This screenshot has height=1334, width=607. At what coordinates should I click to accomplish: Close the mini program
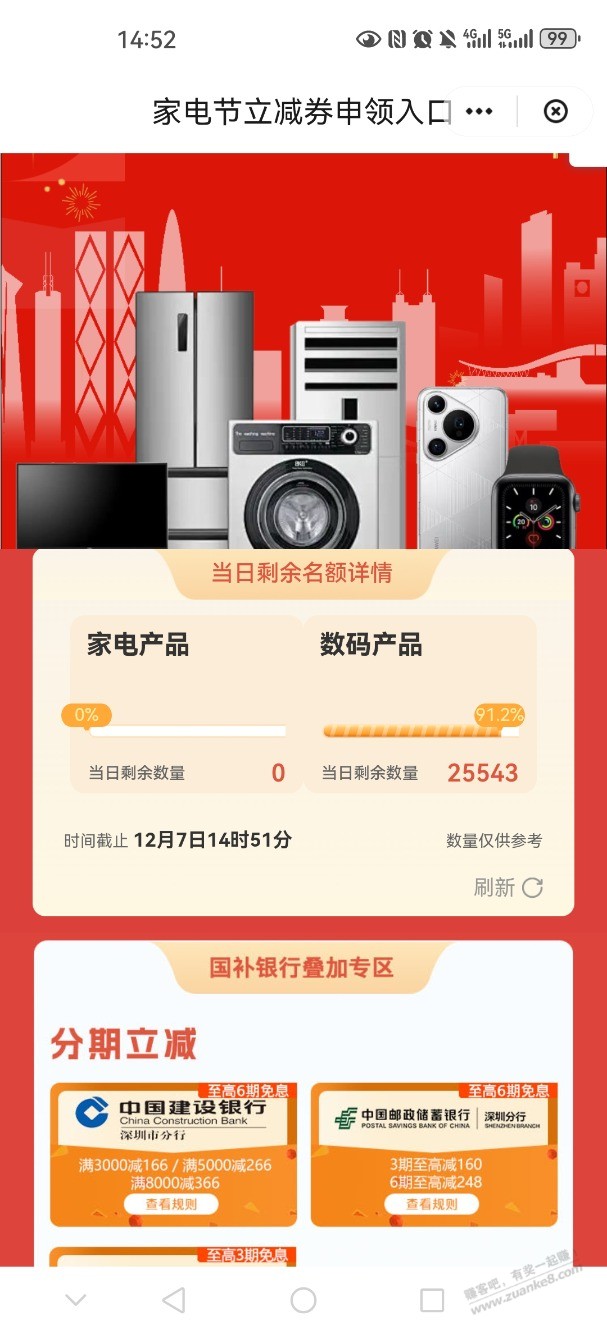point(555,111)
